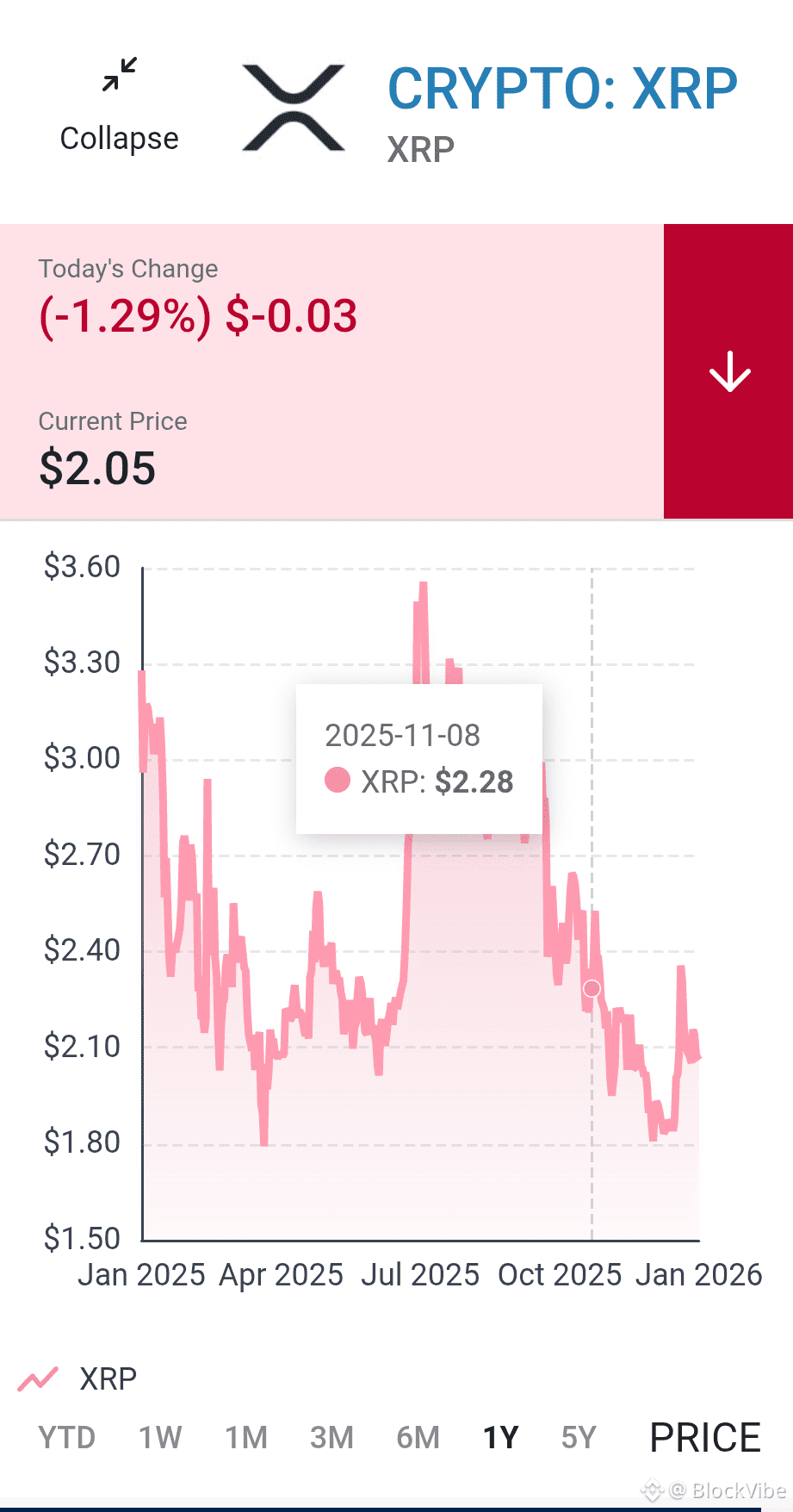The width and height of the screenshot is (793, 1512).
Task: Toggle the XRP series in legend
Action: coord(77,1379)
